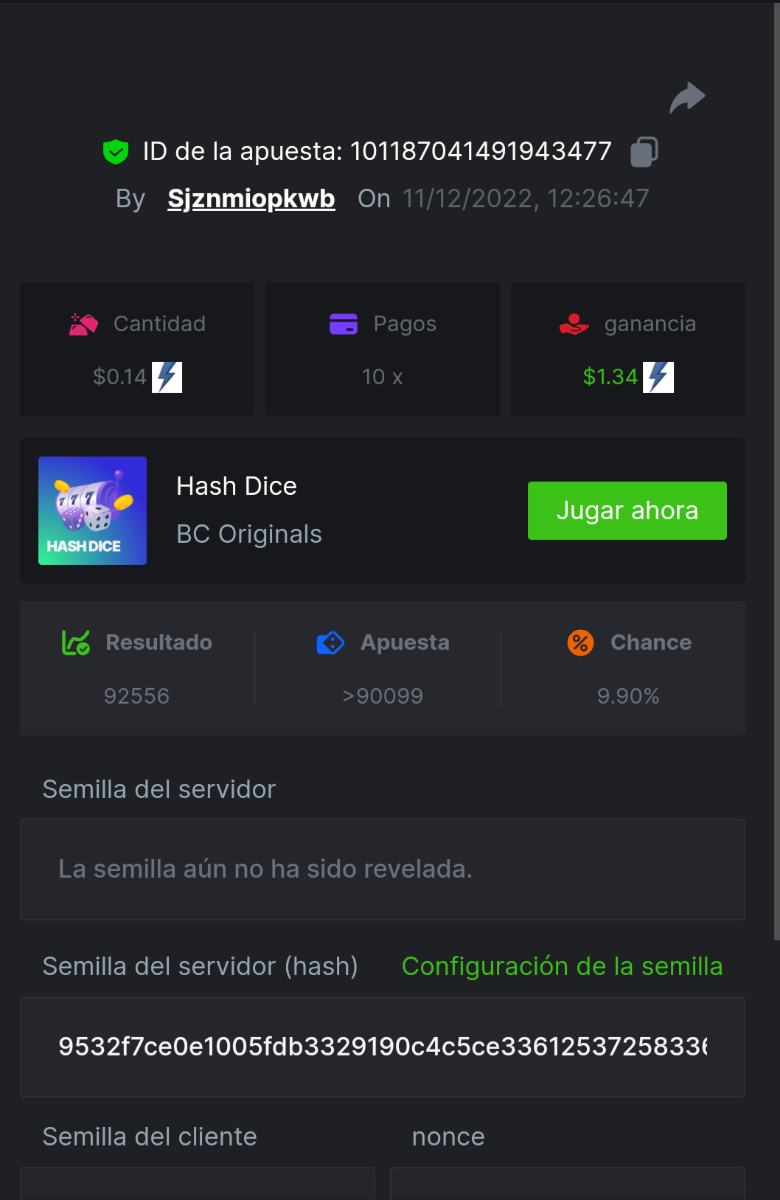The image size is (780, 1200).
Task: Tap the Jugar ahora button
Action: coord(627,511)
